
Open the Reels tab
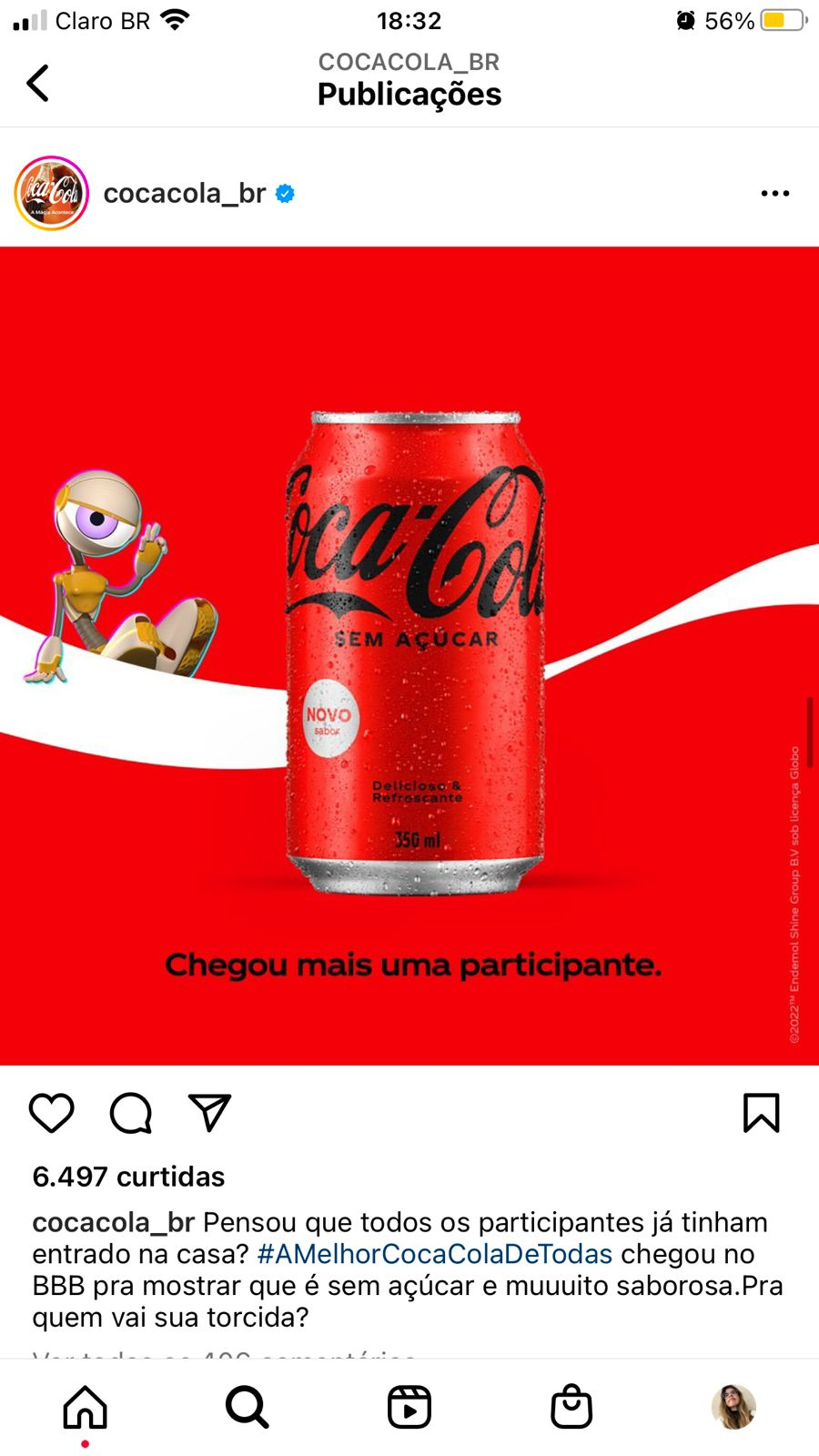click(409, 1407)
